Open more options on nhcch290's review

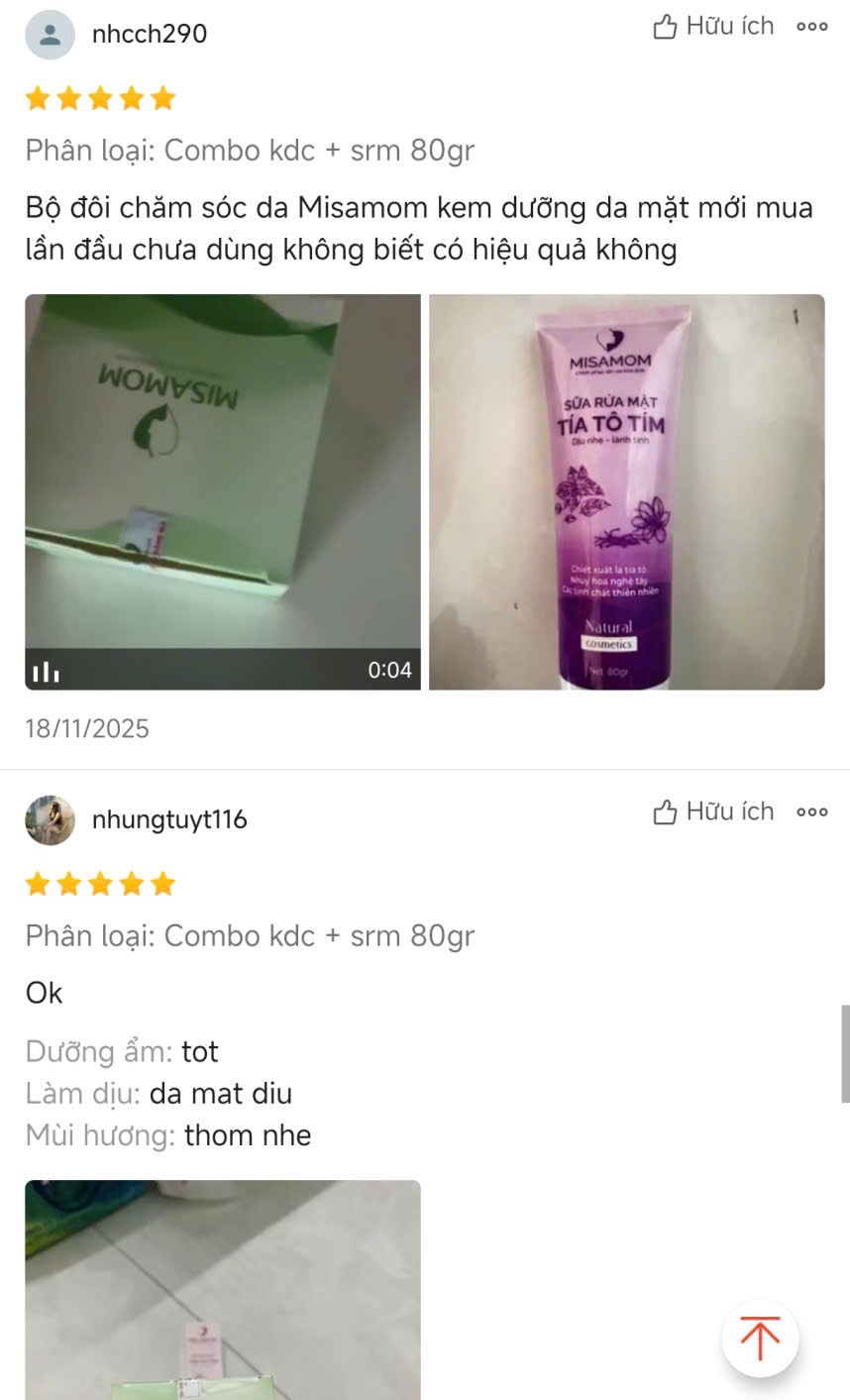(x=811, y=27)
